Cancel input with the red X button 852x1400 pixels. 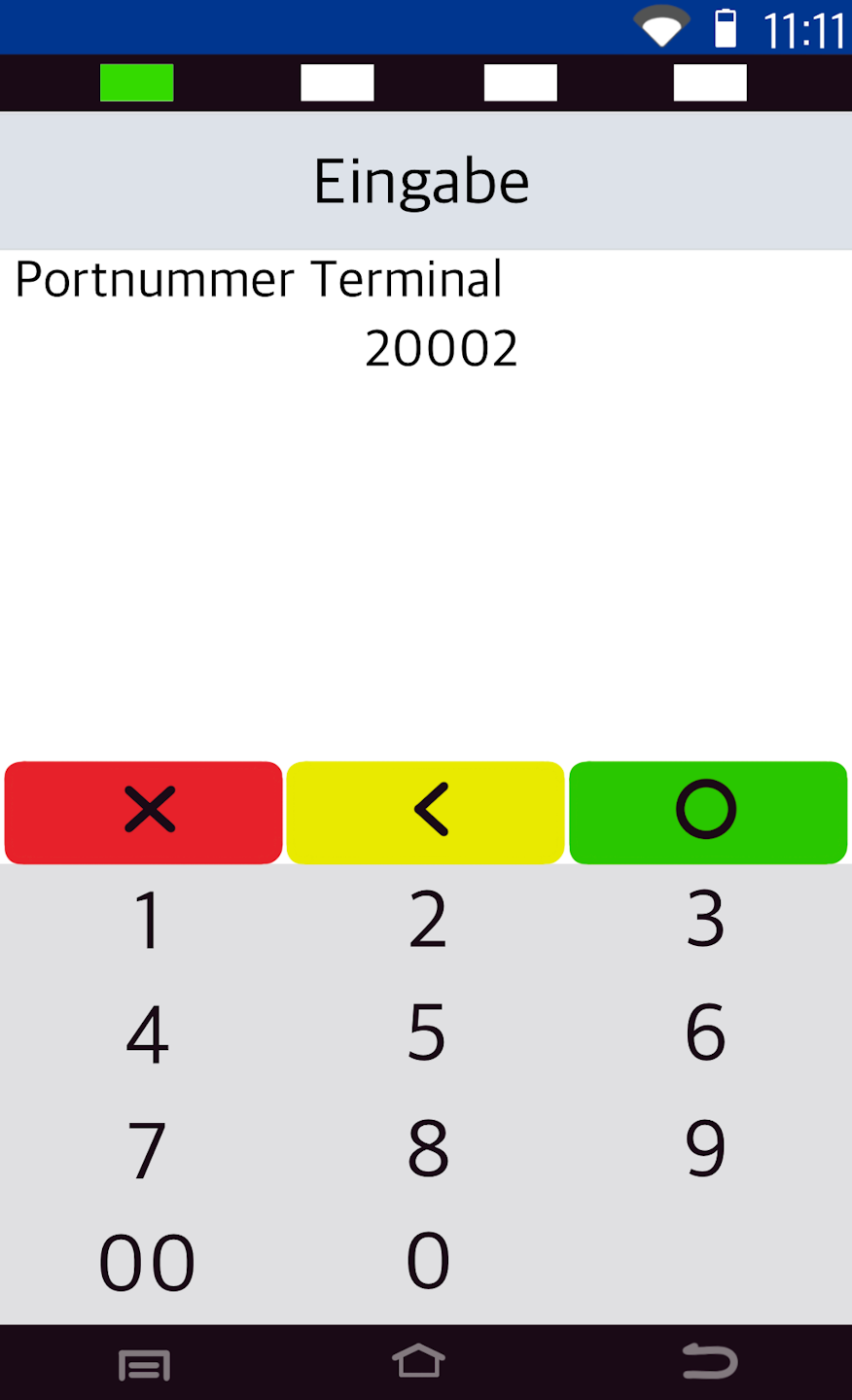144,812
